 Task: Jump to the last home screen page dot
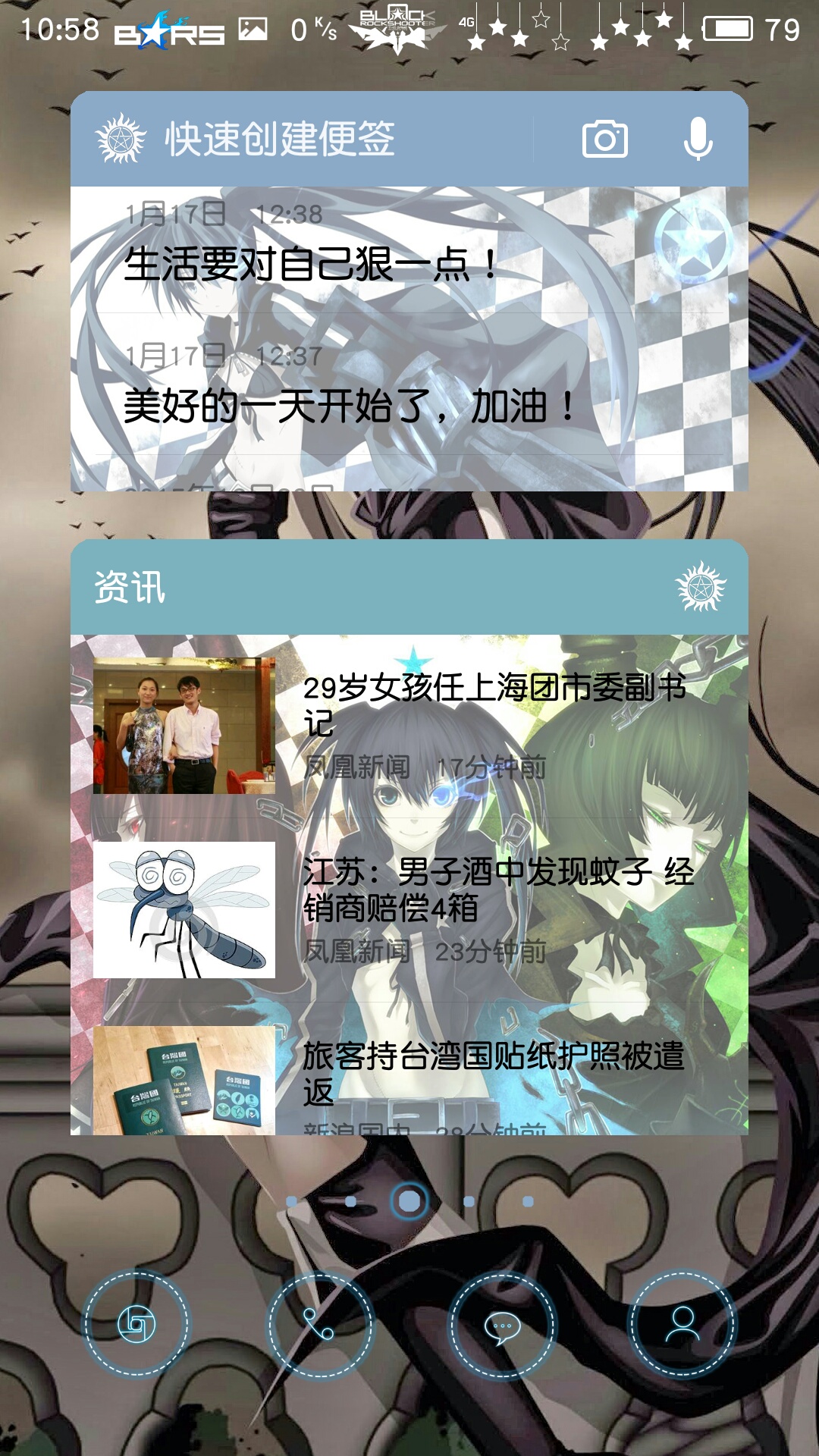[528, 1201]
